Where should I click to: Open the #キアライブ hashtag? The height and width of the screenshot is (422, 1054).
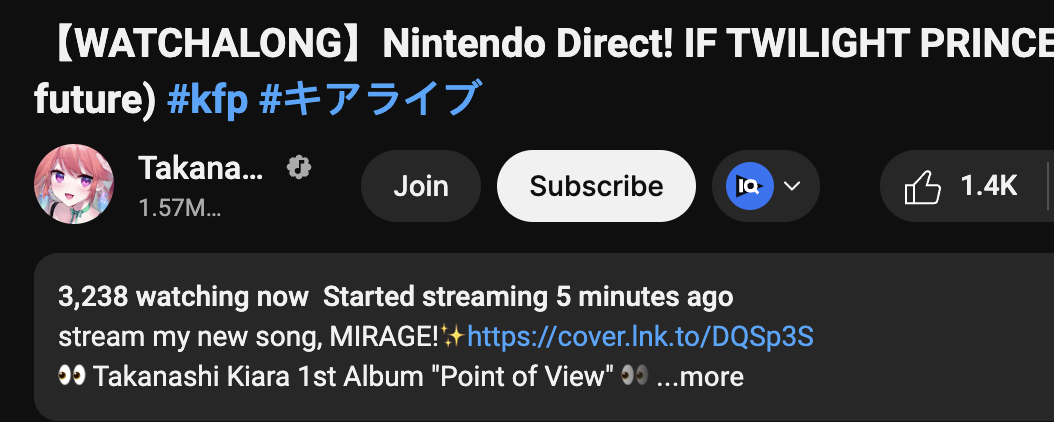click(x=370, y=99)
